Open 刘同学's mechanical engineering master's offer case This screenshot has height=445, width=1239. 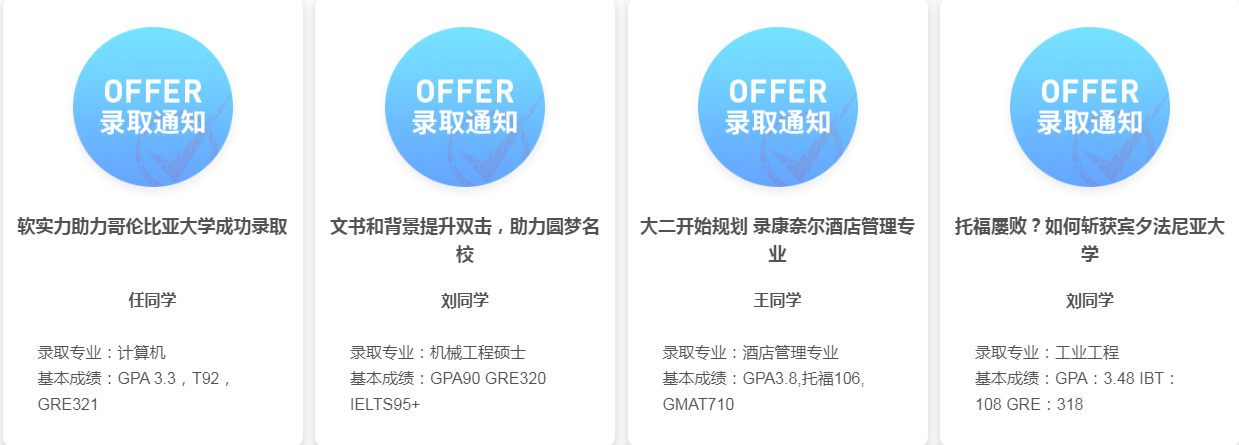(465, 240)
